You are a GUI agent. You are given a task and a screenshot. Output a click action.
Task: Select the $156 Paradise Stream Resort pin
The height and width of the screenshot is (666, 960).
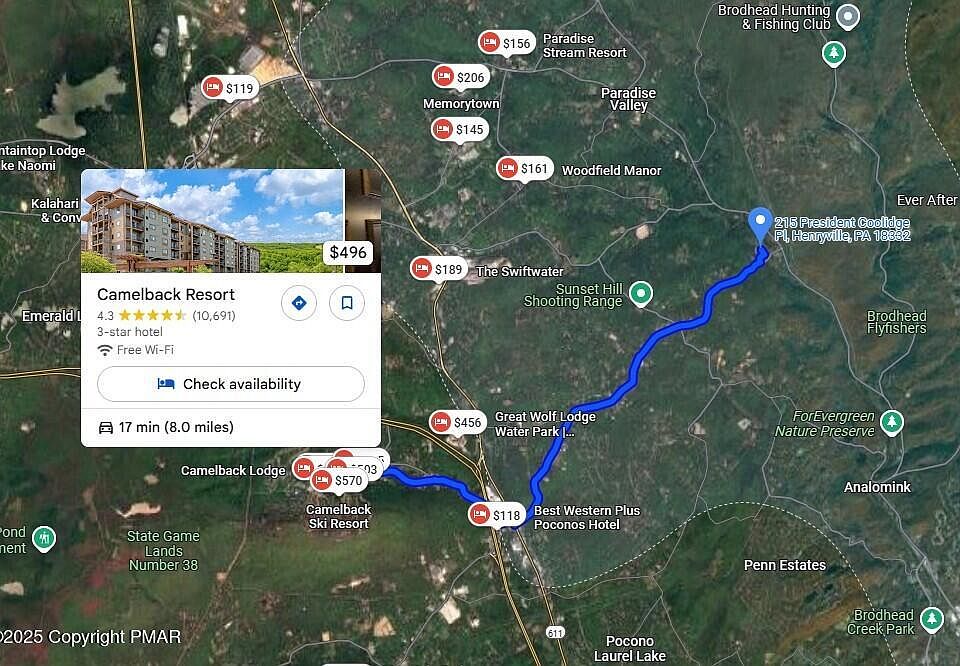(x=505, y=43)
